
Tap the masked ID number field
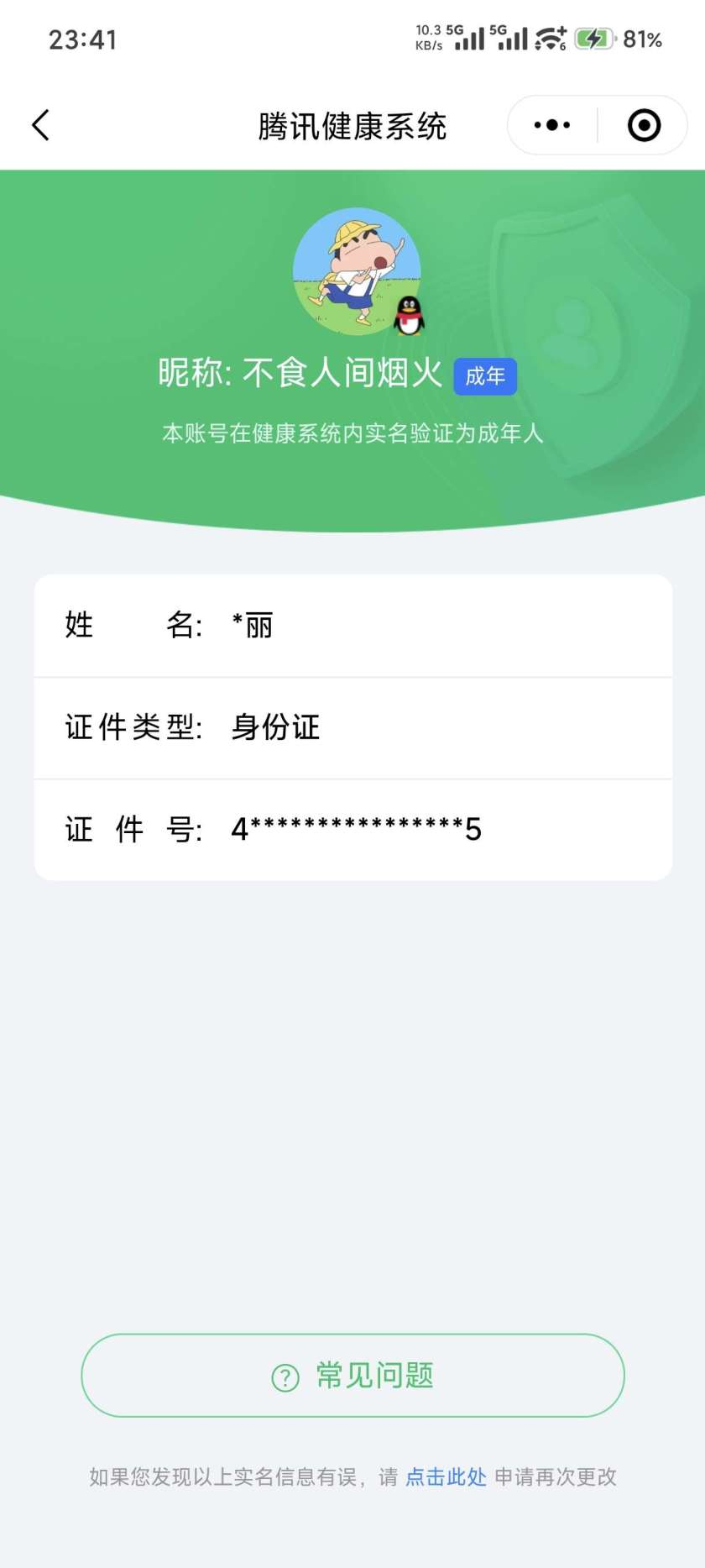click(x=352, y=830)
